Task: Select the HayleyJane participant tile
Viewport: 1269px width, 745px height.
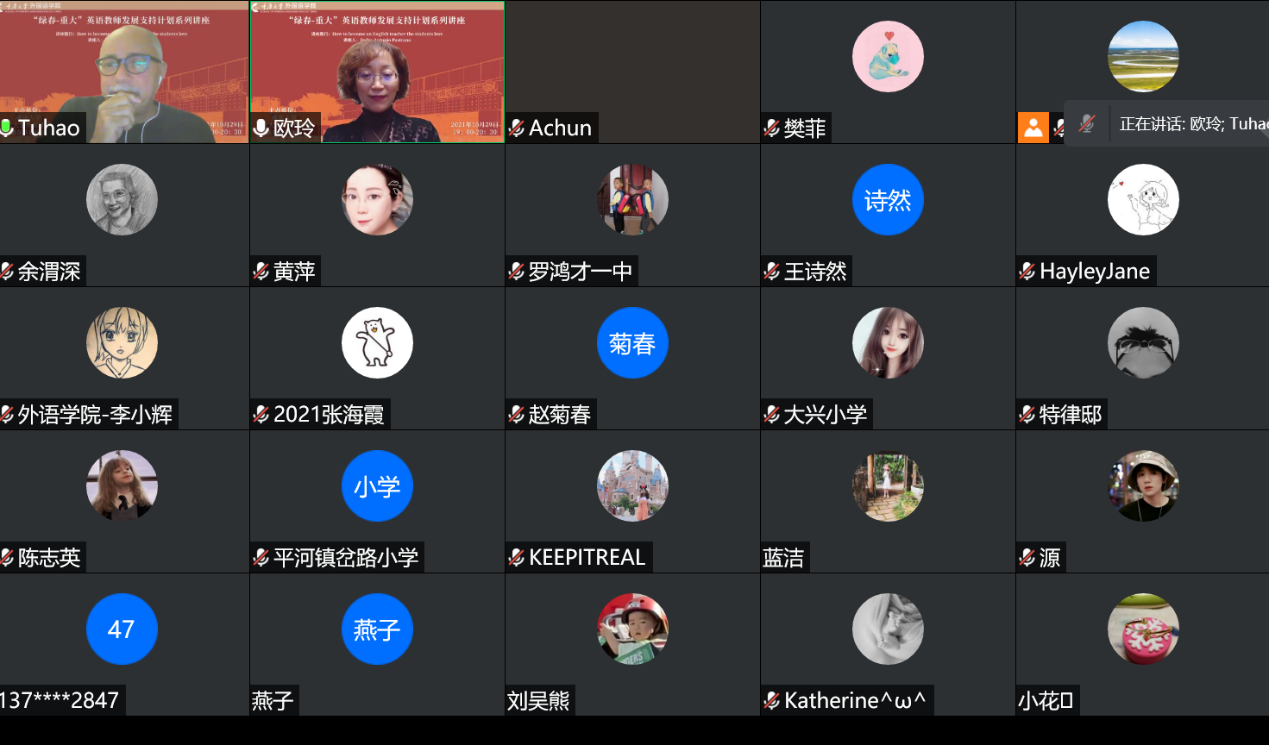Action: point(1142,215)
